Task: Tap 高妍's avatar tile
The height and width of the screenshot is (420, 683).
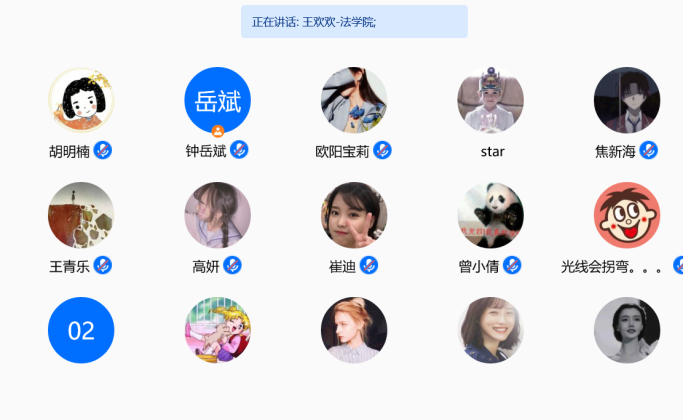Action: click(x=218, y=215)
